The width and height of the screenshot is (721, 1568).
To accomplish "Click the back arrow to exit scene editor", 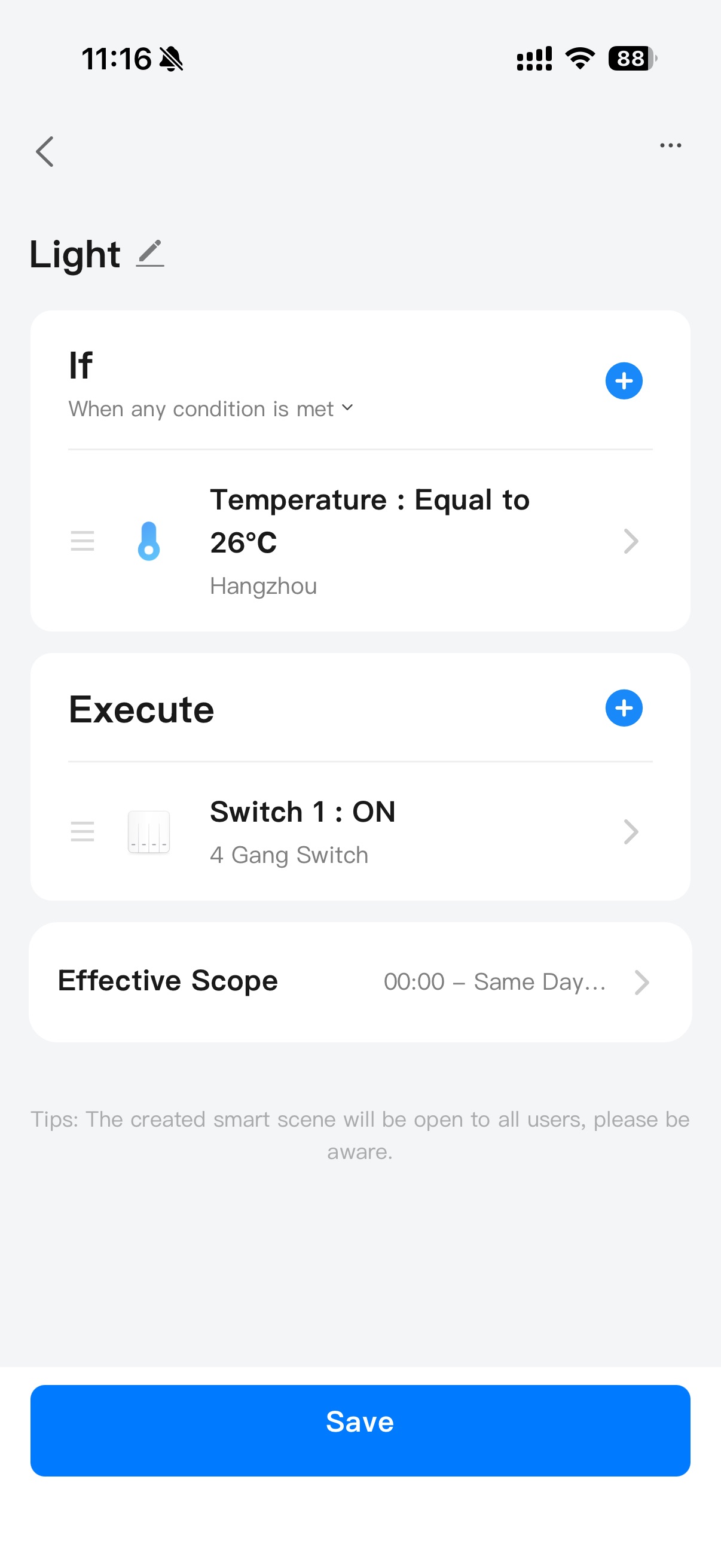I will point(45,151).
